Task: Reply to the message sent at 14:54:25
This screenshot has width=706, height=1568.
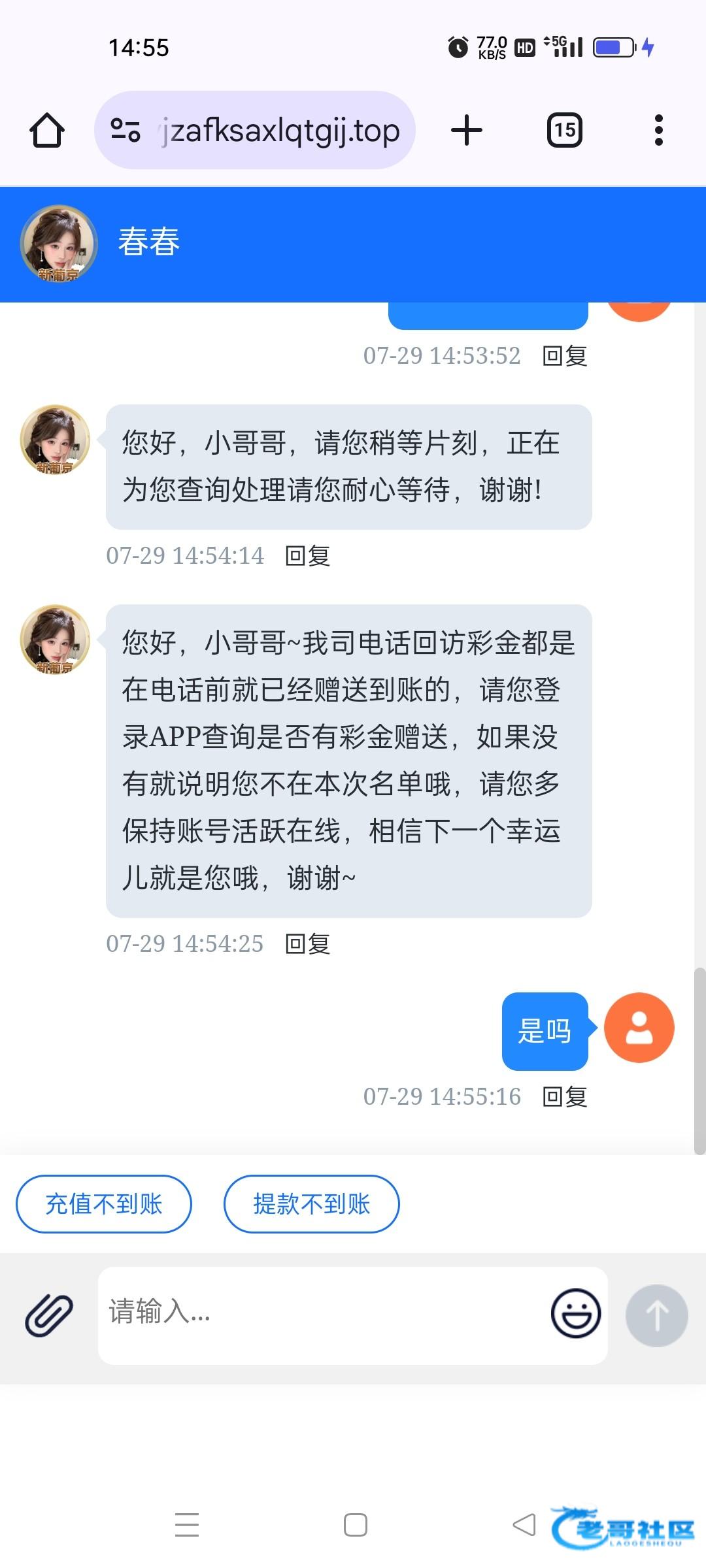Action: 308,944
